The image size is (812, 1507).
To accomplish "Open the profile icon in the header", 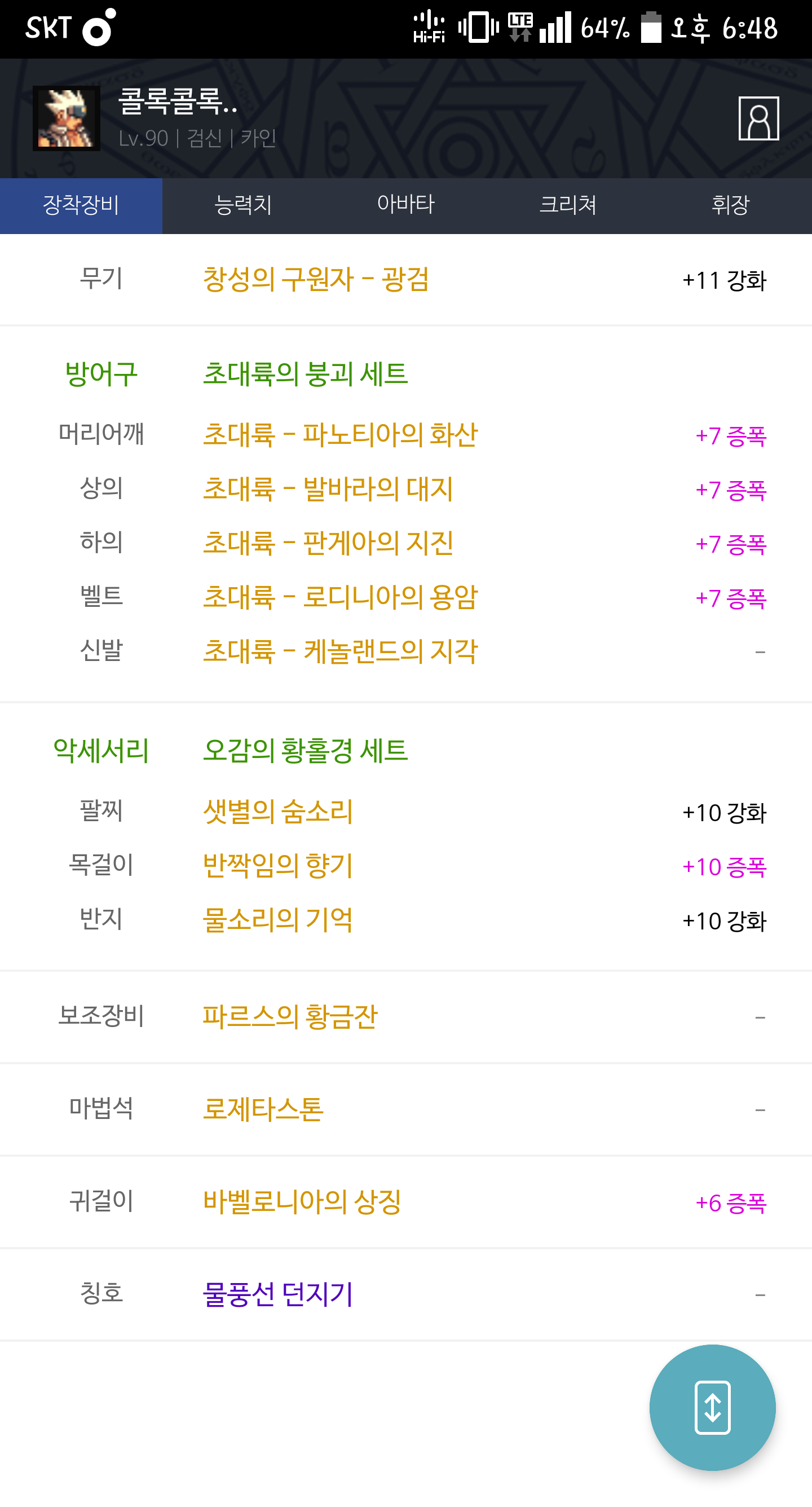I will click(758, 118).
